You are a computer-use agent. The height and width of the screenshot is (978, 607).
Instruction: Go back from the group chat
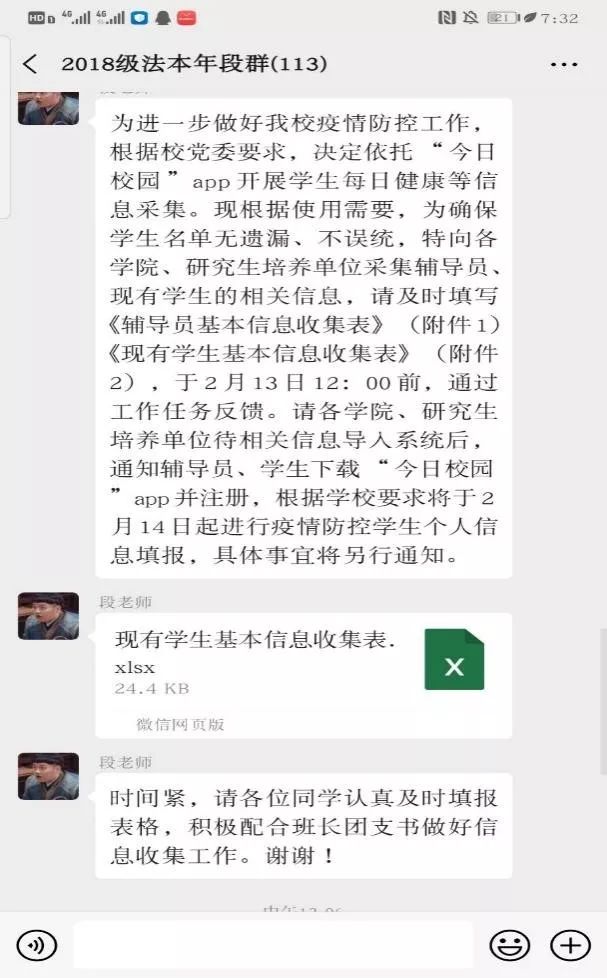tap(30, 64)
